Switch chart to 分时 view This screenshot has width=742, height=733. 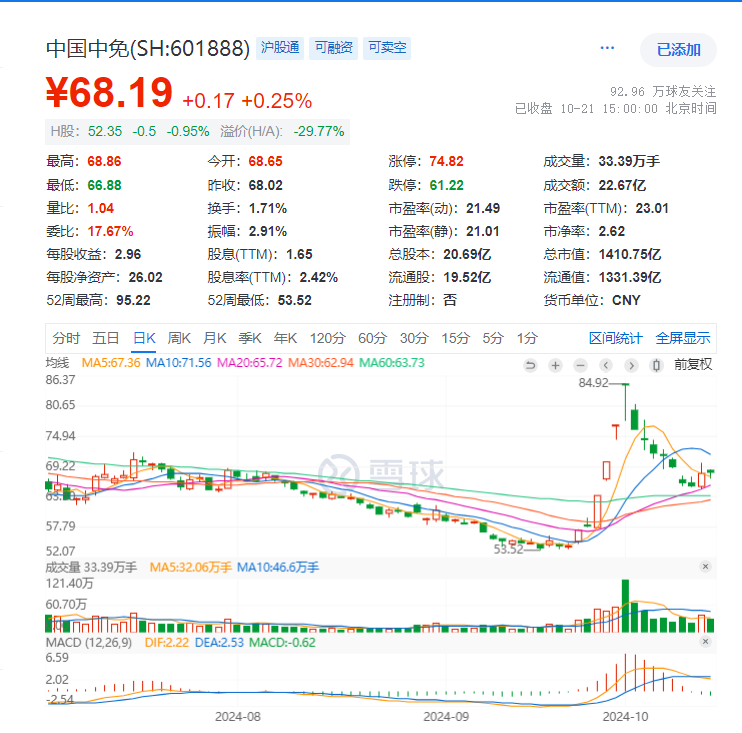point(66,338)
